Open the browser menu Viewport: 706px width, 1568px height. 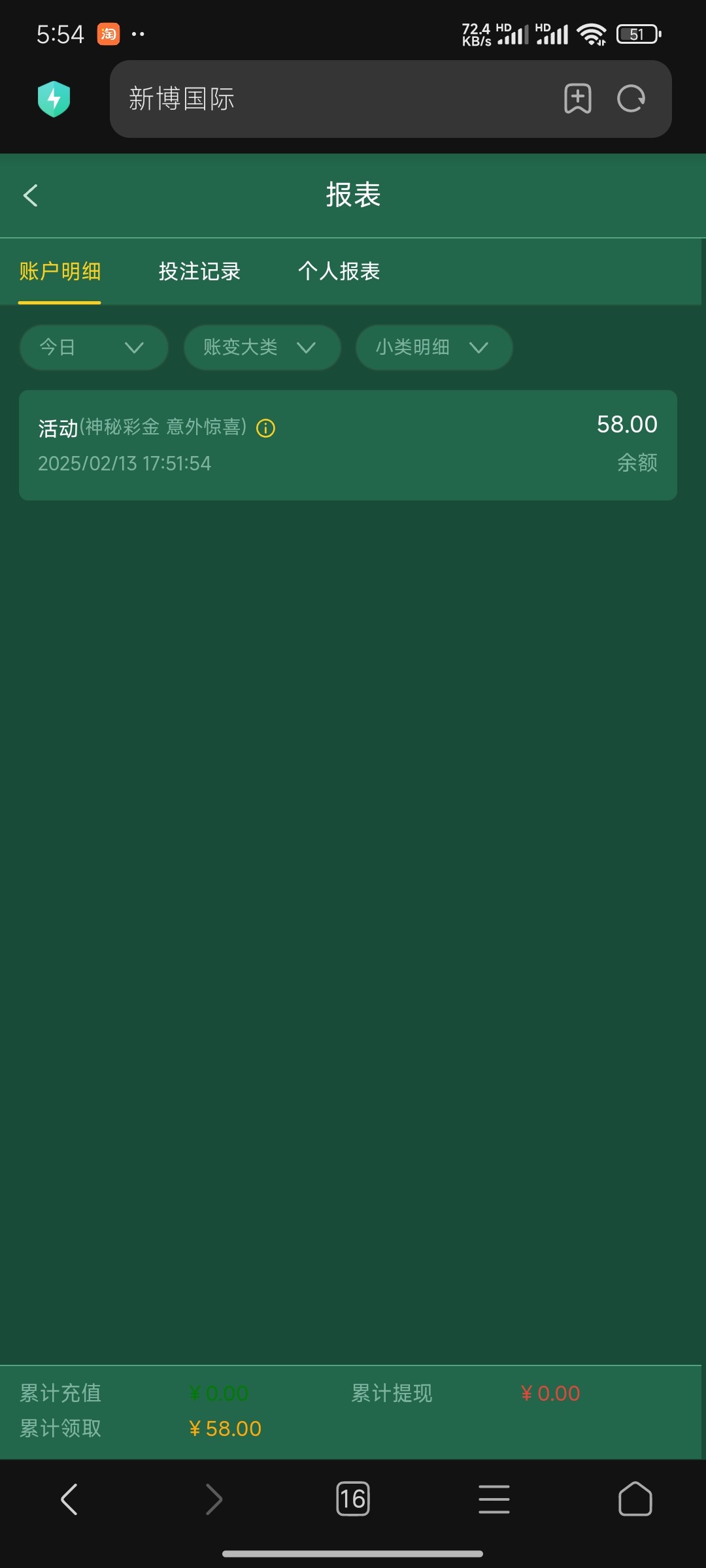point(494,1499)
